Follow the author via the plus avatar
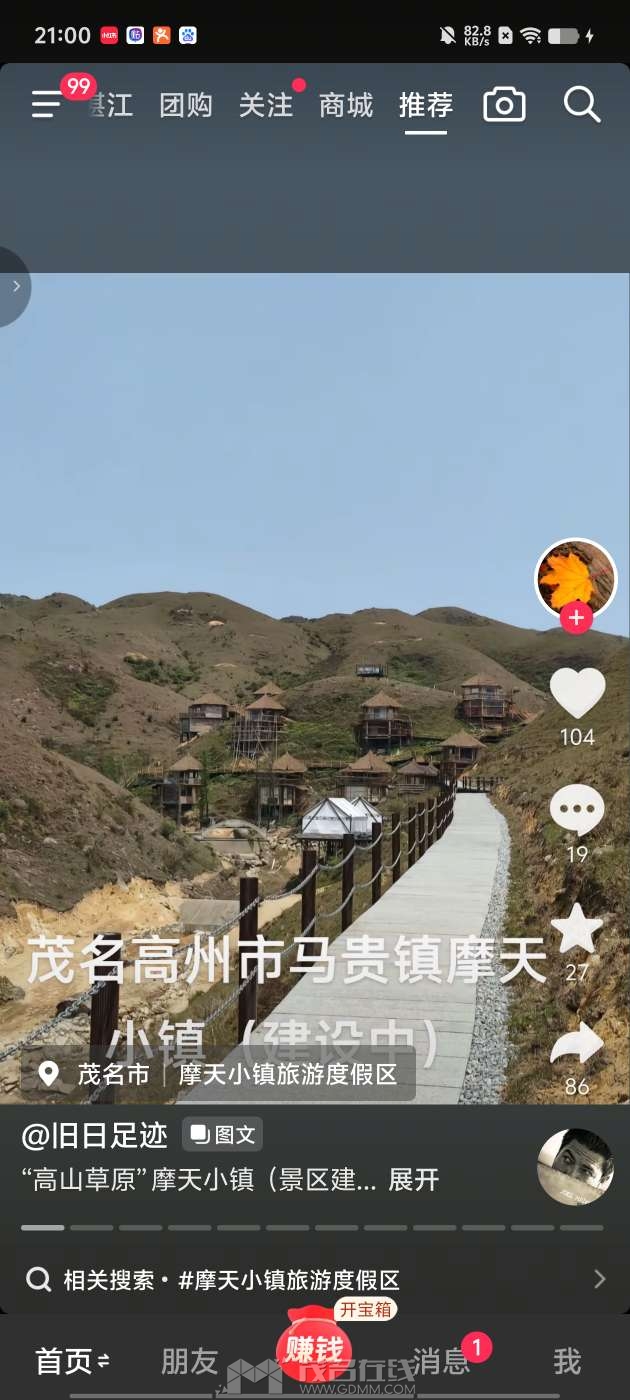This screenshot has height=1400, width=630. (576, 618)
